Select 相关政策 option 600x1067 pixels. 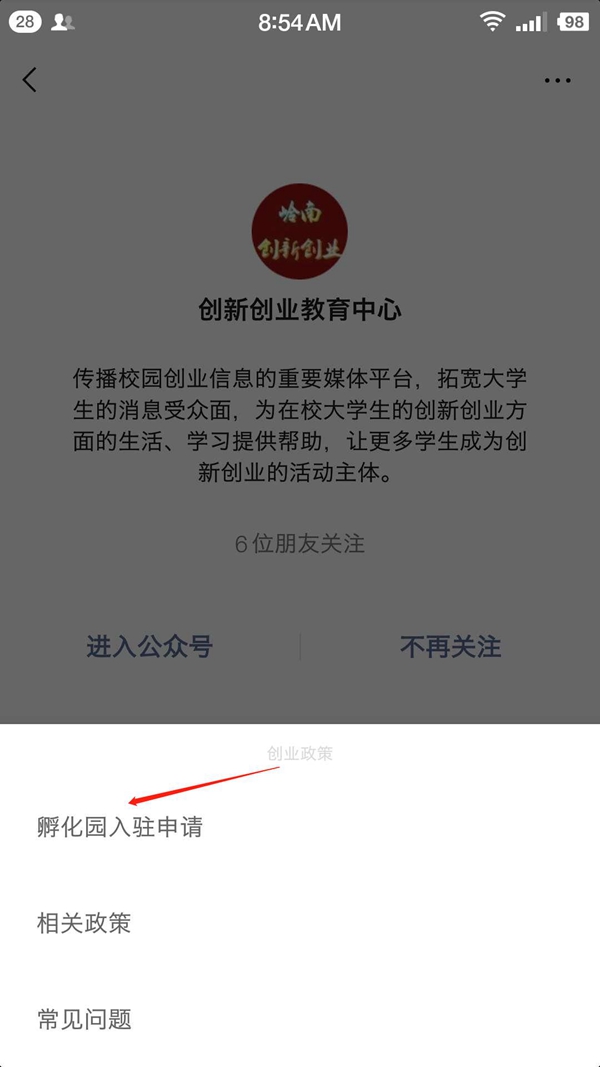click(84, 923)
